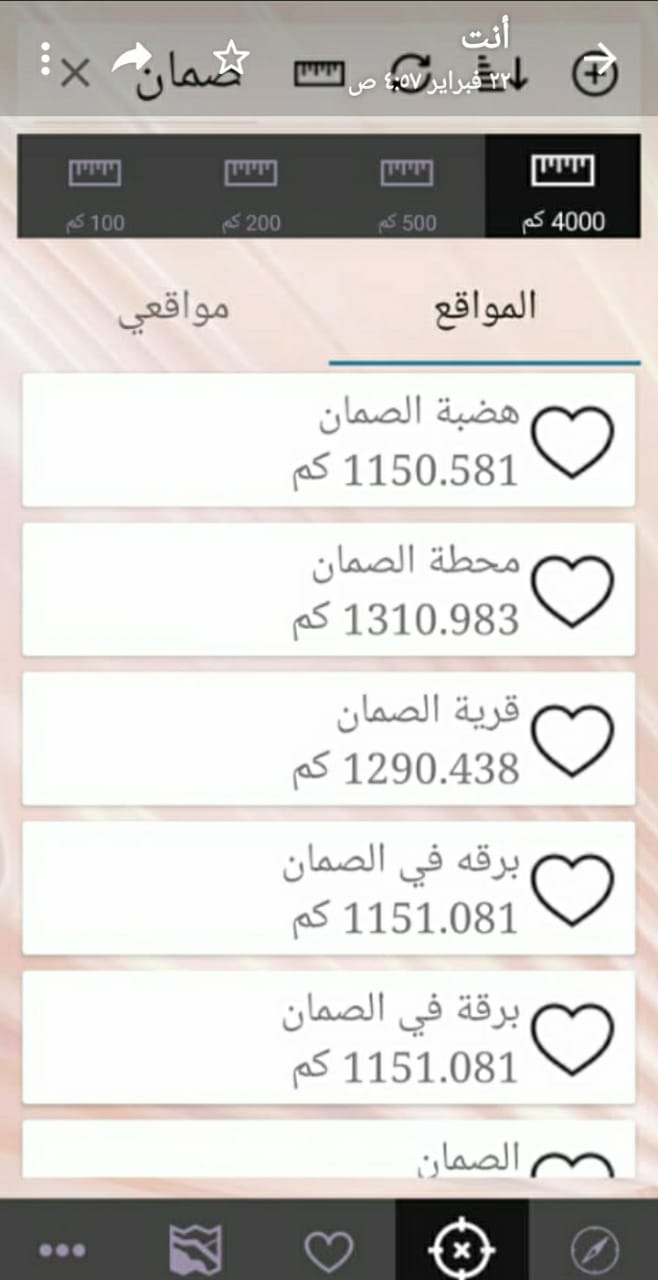Clear the search text with the X
This screenshot has height=1280, width=658.
click(x=76, y=72)
